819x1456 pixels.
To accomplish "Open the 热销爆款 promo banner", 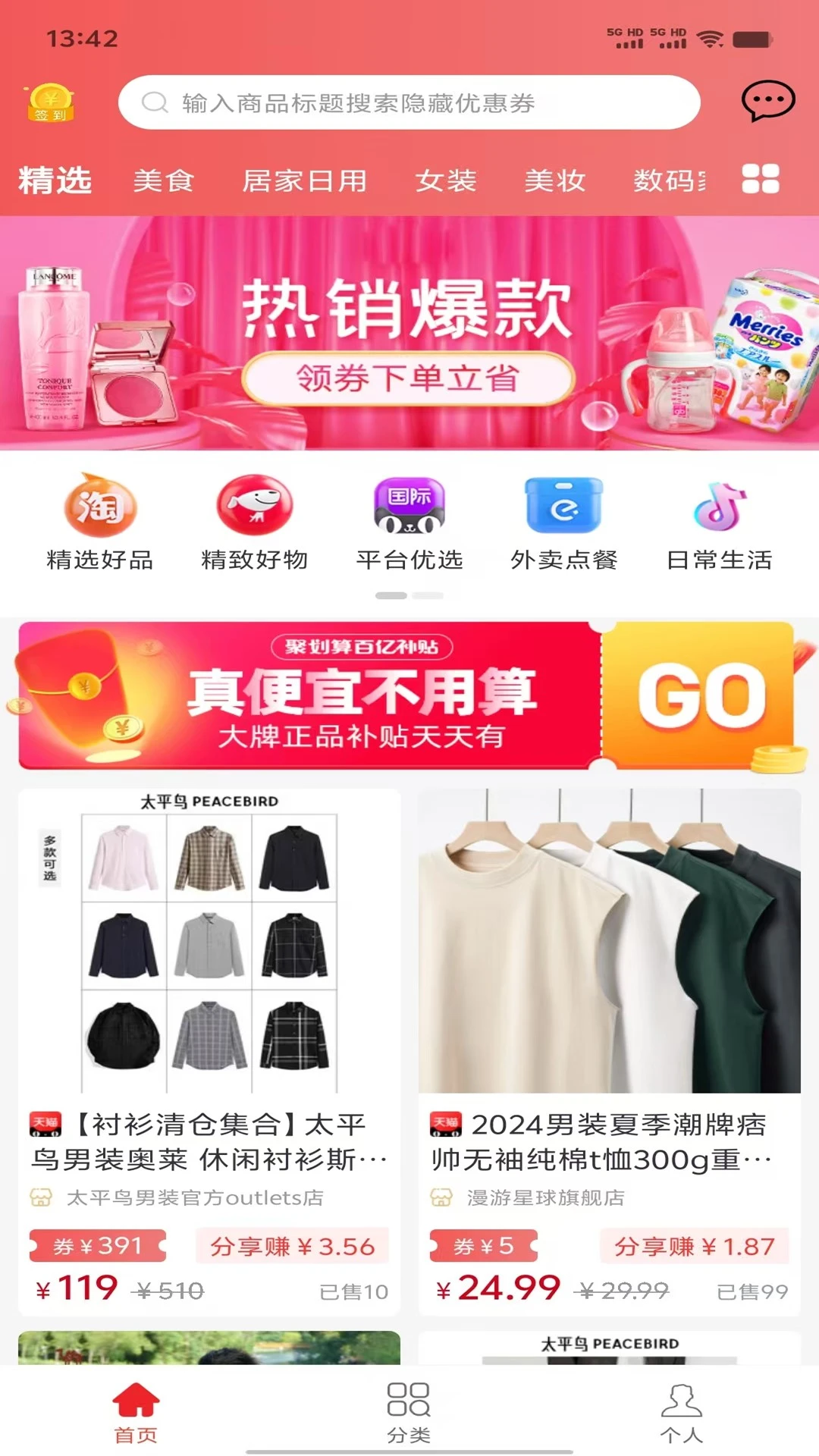I will 408,334.
